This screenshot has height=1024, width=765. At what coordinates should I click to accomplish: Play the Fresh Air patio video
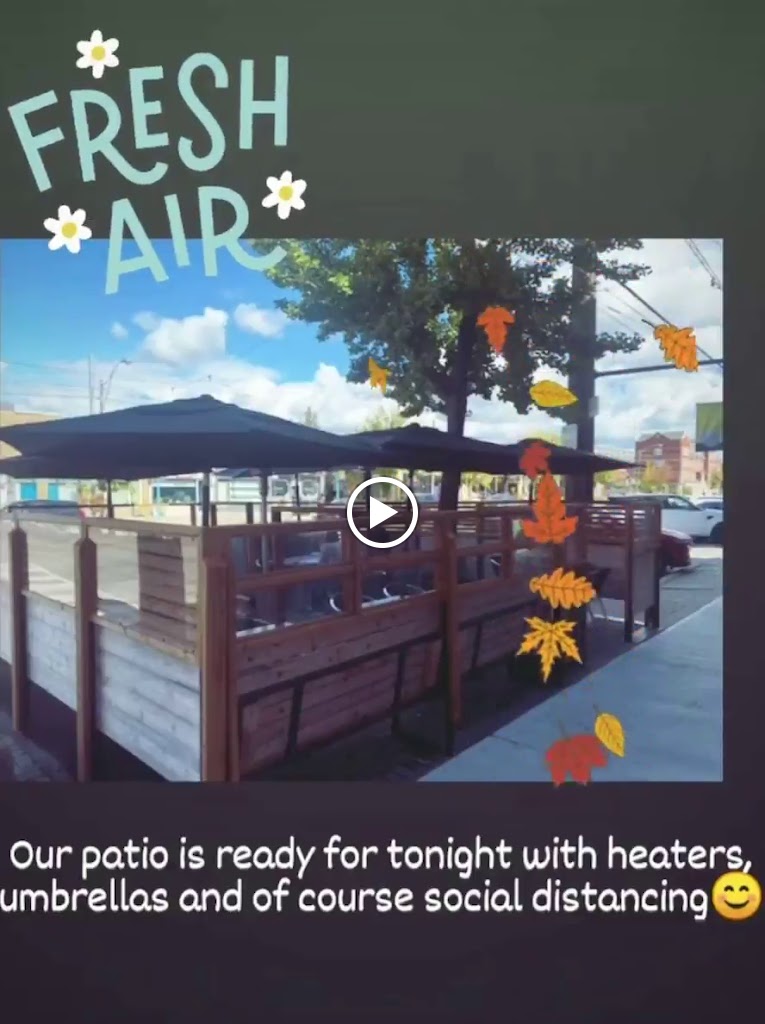382,512
